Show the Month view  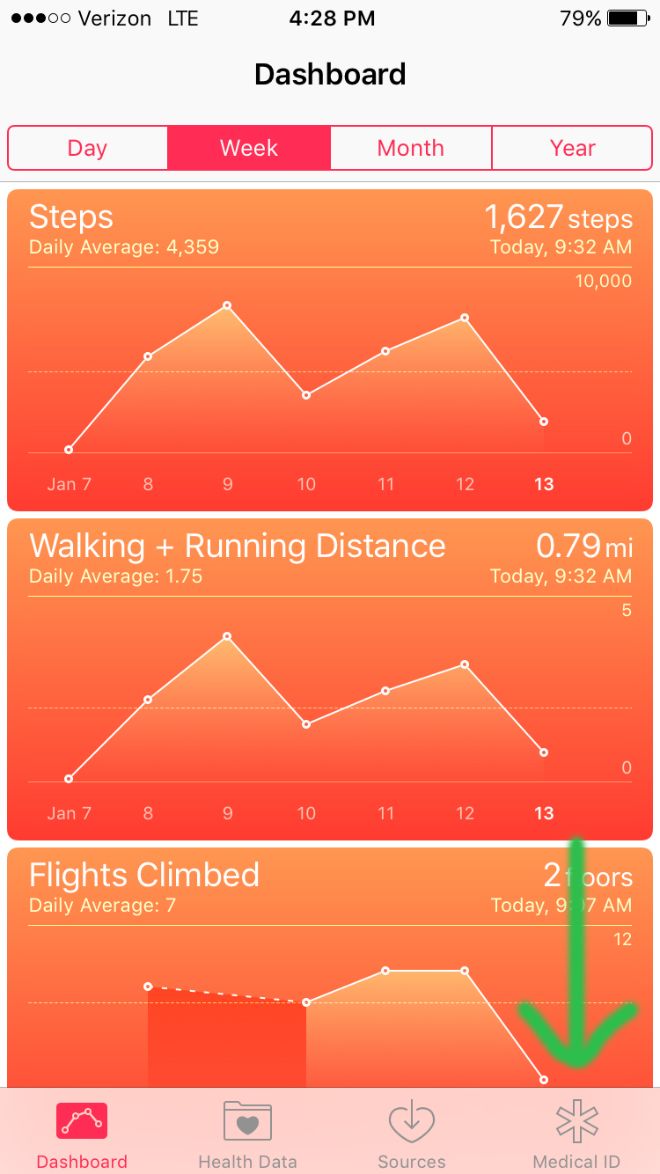(x=410, y=148)
